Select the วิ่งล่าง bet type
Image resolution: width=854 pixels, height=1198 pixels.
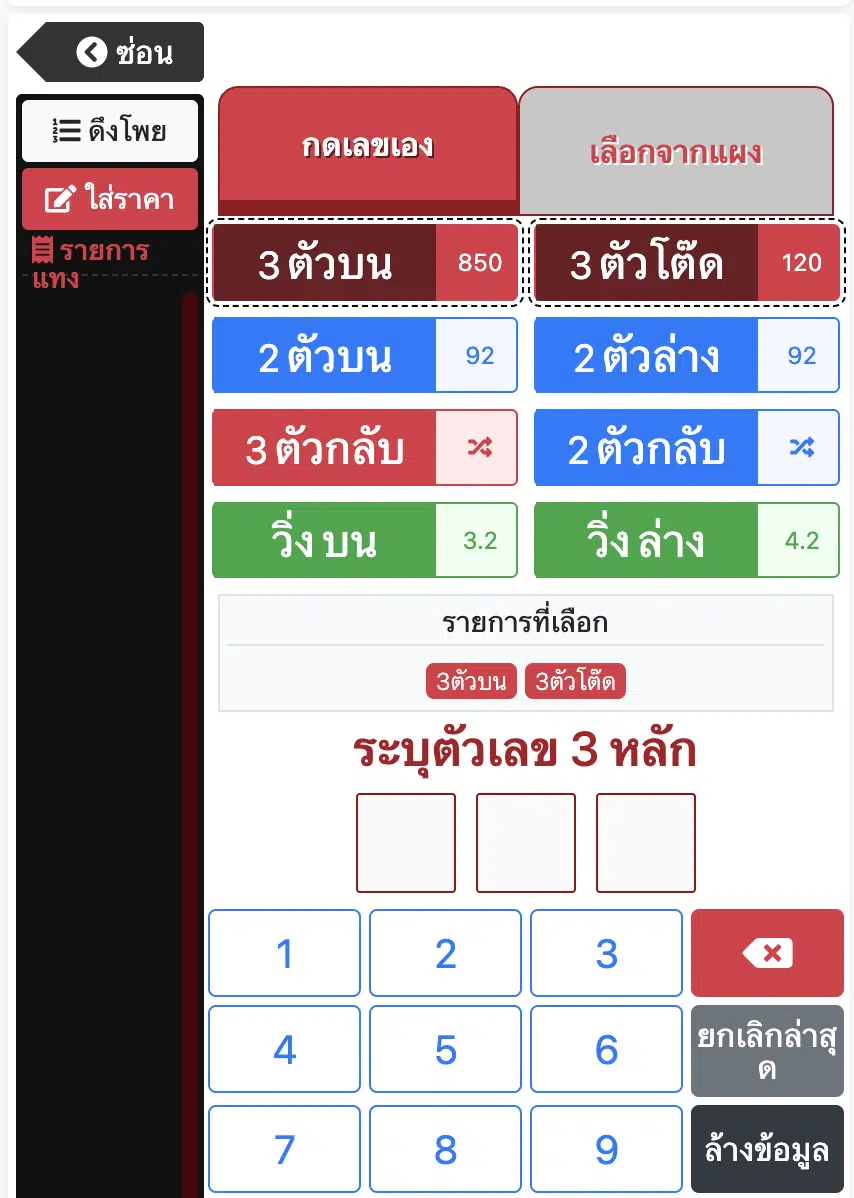687,541
